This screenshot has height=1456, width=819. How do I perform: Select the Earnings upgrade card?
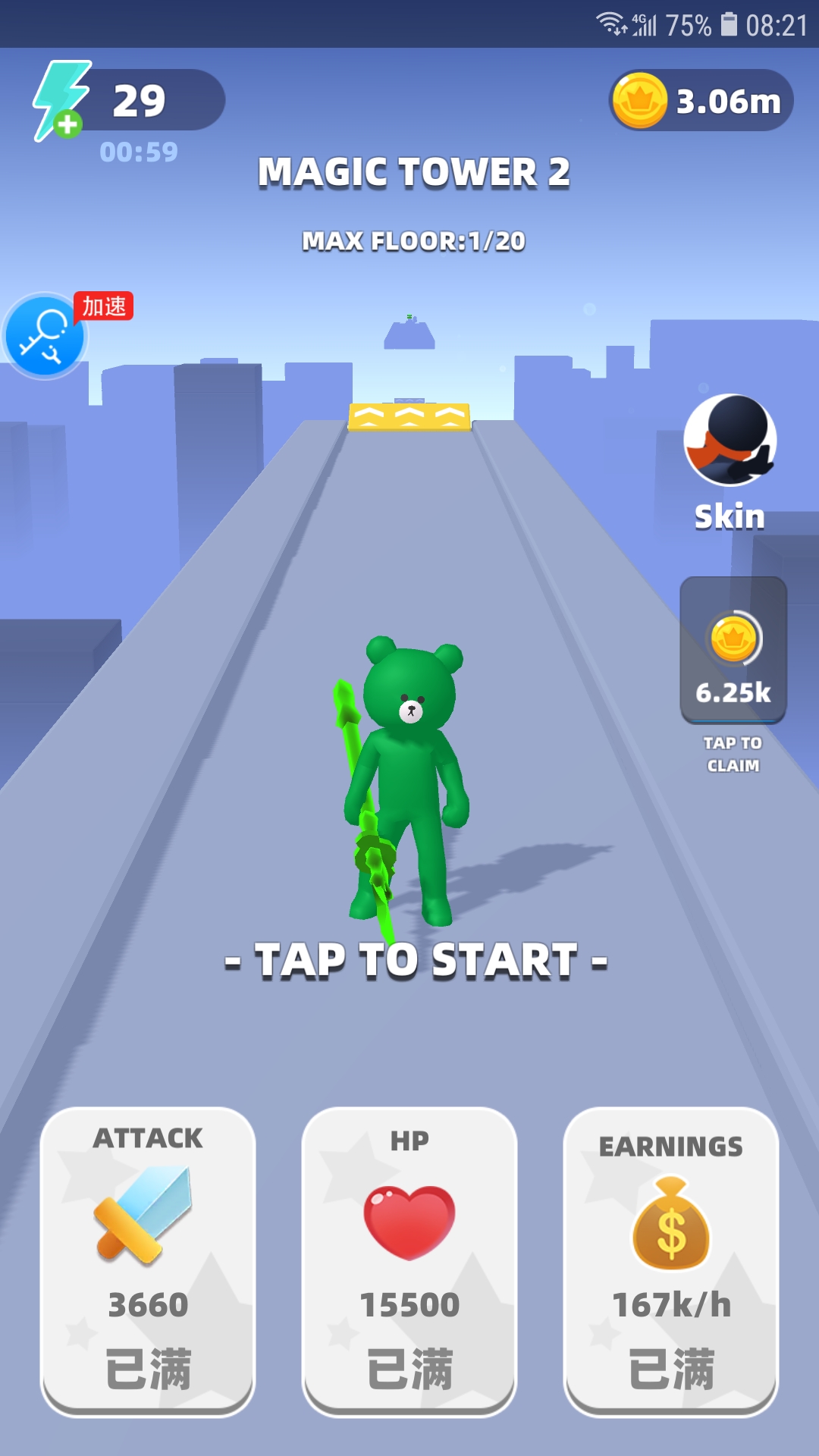point(671,1261)
